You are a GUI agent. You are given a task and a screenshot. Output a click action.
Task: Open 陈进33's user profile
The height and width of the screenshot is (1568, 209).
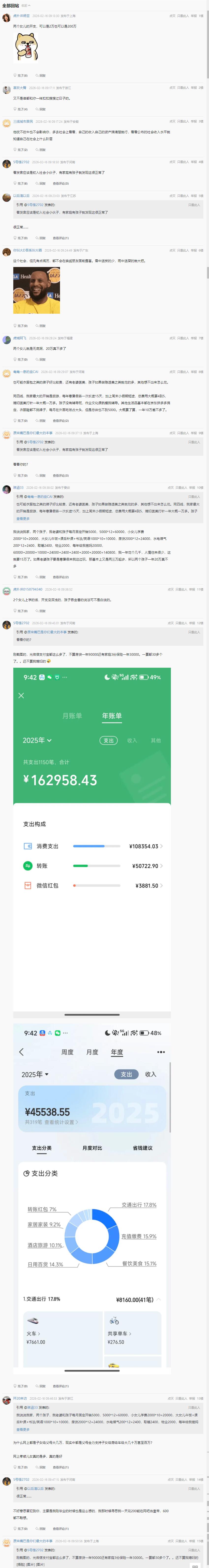(x=18, y=488)
